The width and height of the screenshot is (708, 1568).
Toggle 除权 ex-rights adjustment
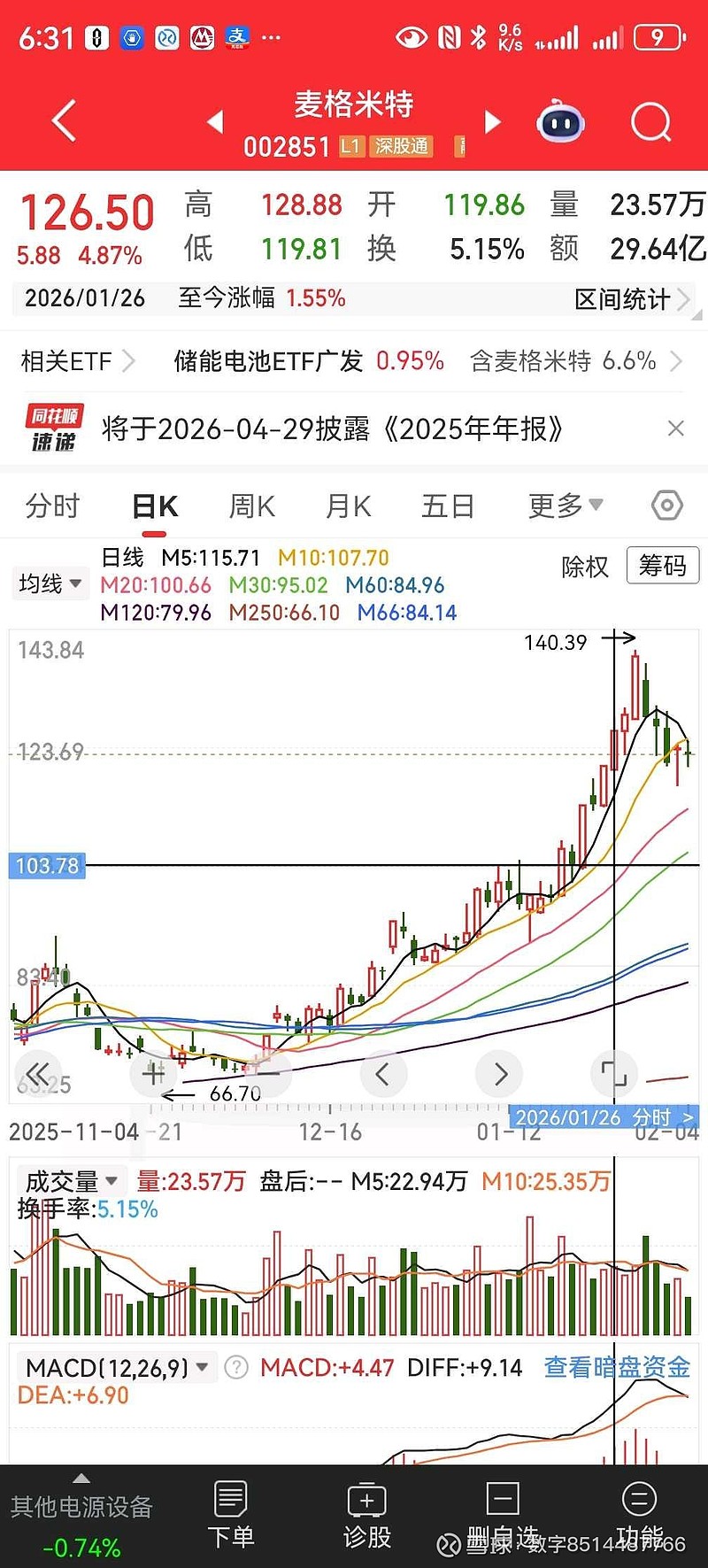(x=585, y=566)
